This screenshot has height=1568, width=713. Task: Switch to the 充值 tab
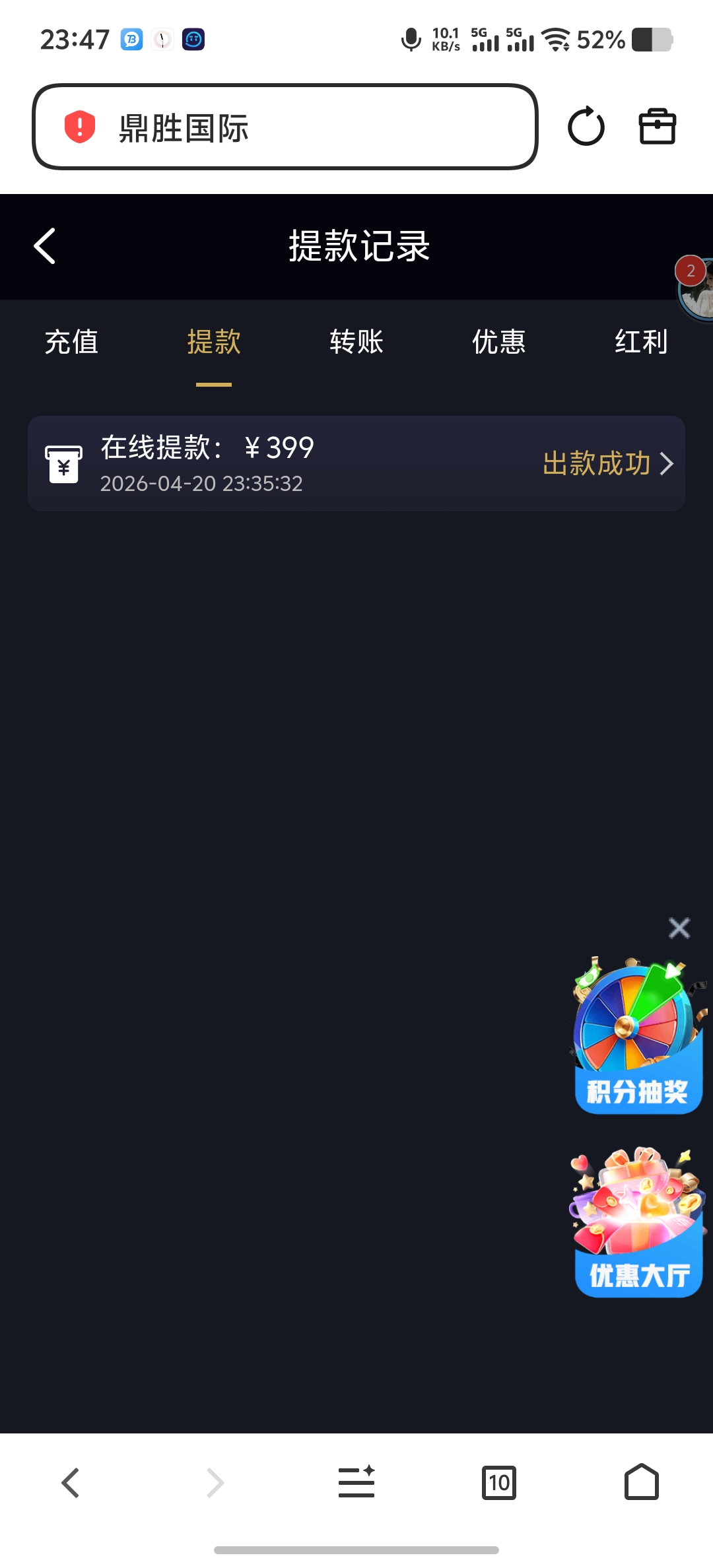tap(71, 342)
